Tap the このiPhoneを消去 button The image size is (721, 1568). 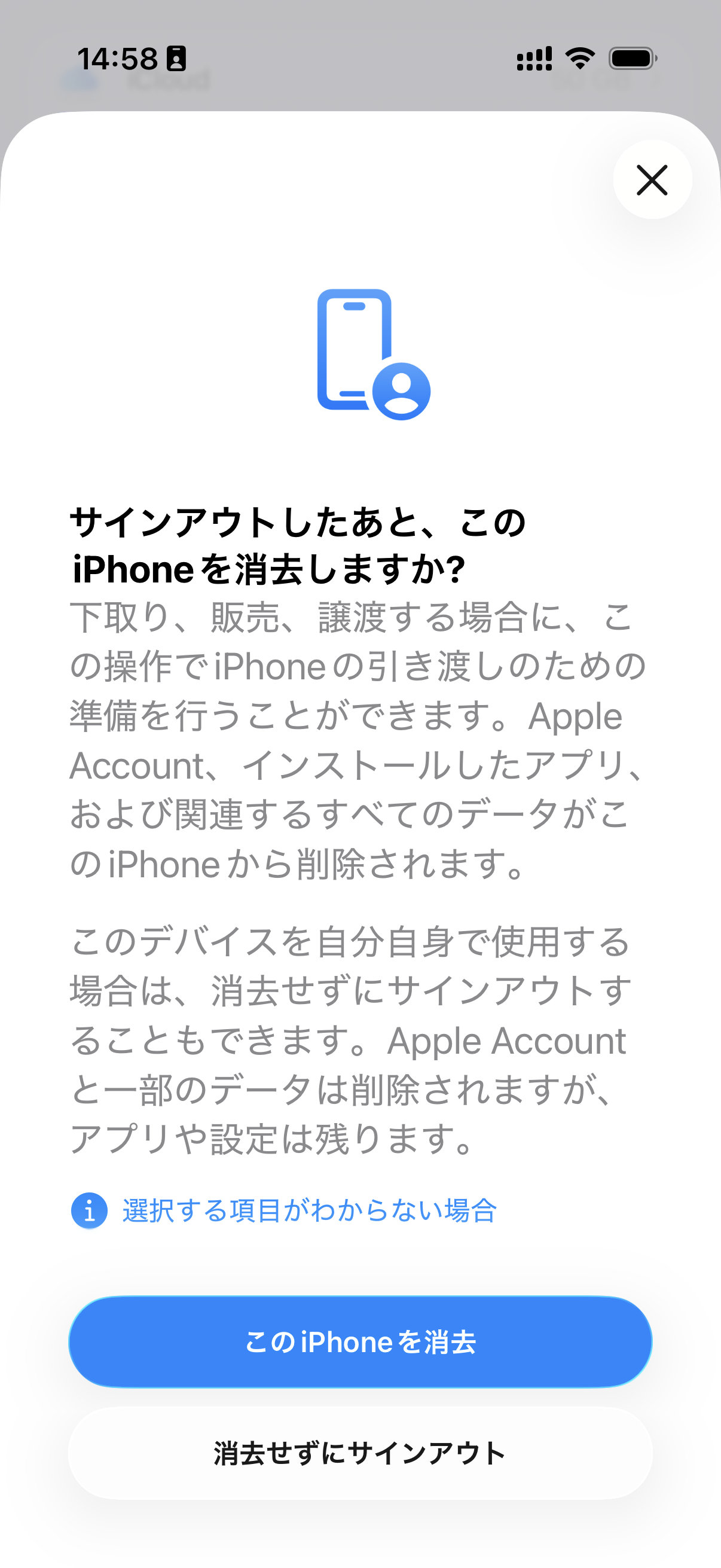pyautogui.click(x=360, y=1342)
